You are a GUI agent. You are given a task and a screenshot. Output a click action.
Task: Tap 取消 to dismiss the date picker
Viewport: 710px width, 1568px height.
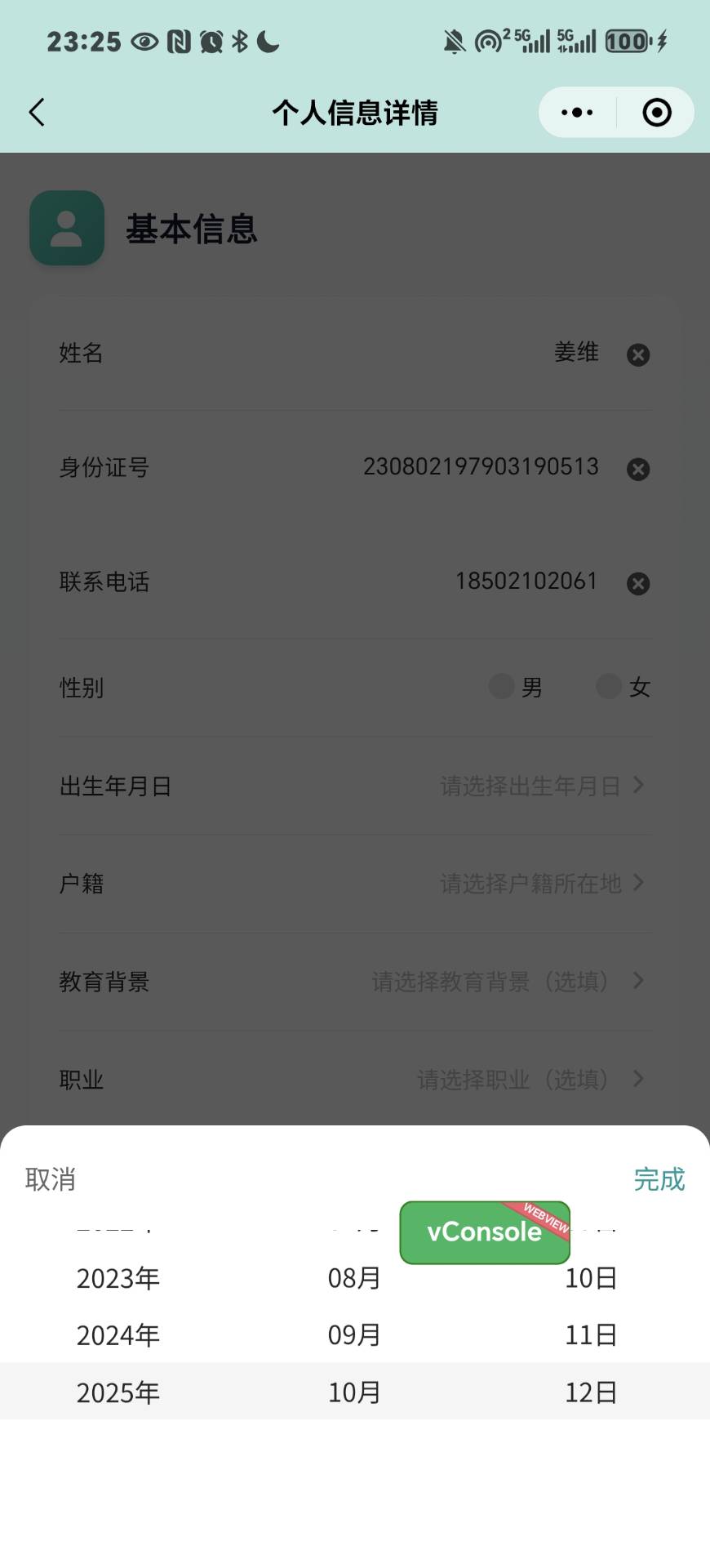pos(50,1179)
